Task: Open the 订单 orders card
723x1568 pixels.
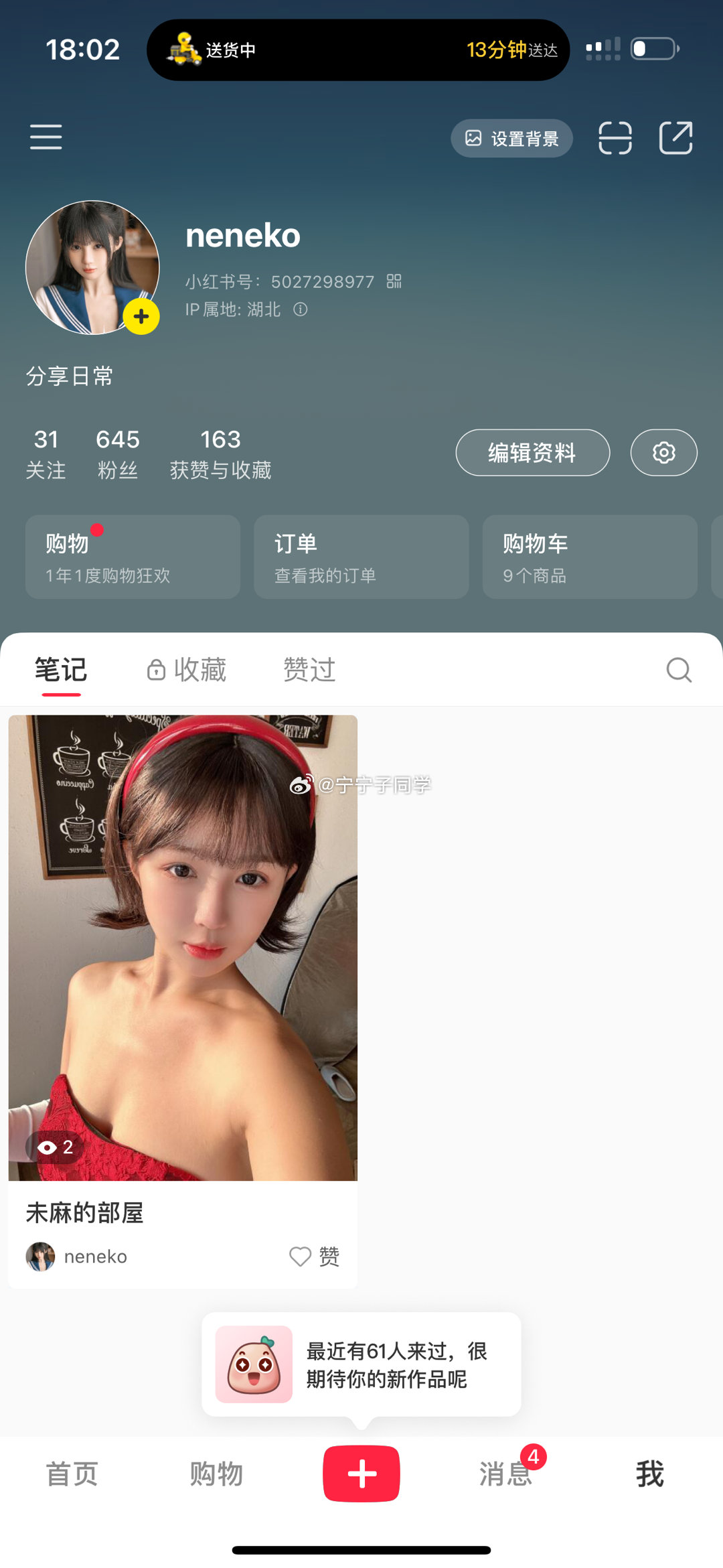Action: click(x=361, y=557)
